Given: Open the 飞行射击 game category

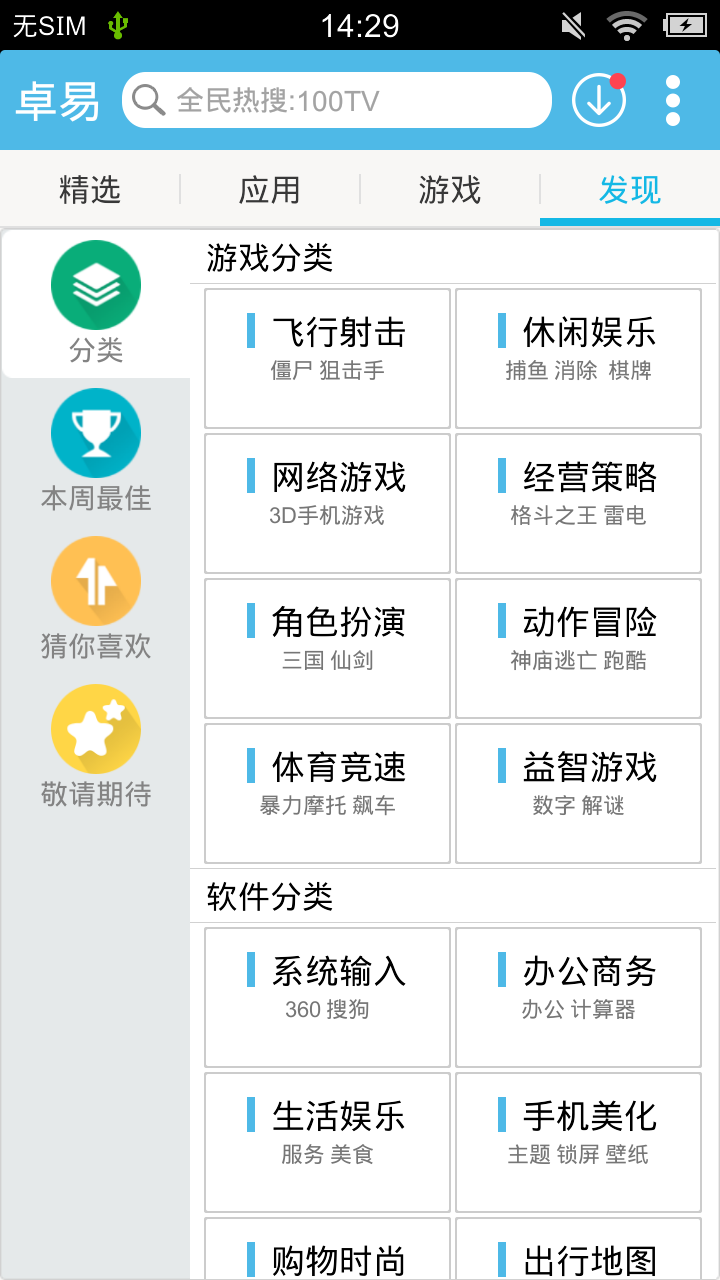Looking at the screenshot, I should pos(327,358).
